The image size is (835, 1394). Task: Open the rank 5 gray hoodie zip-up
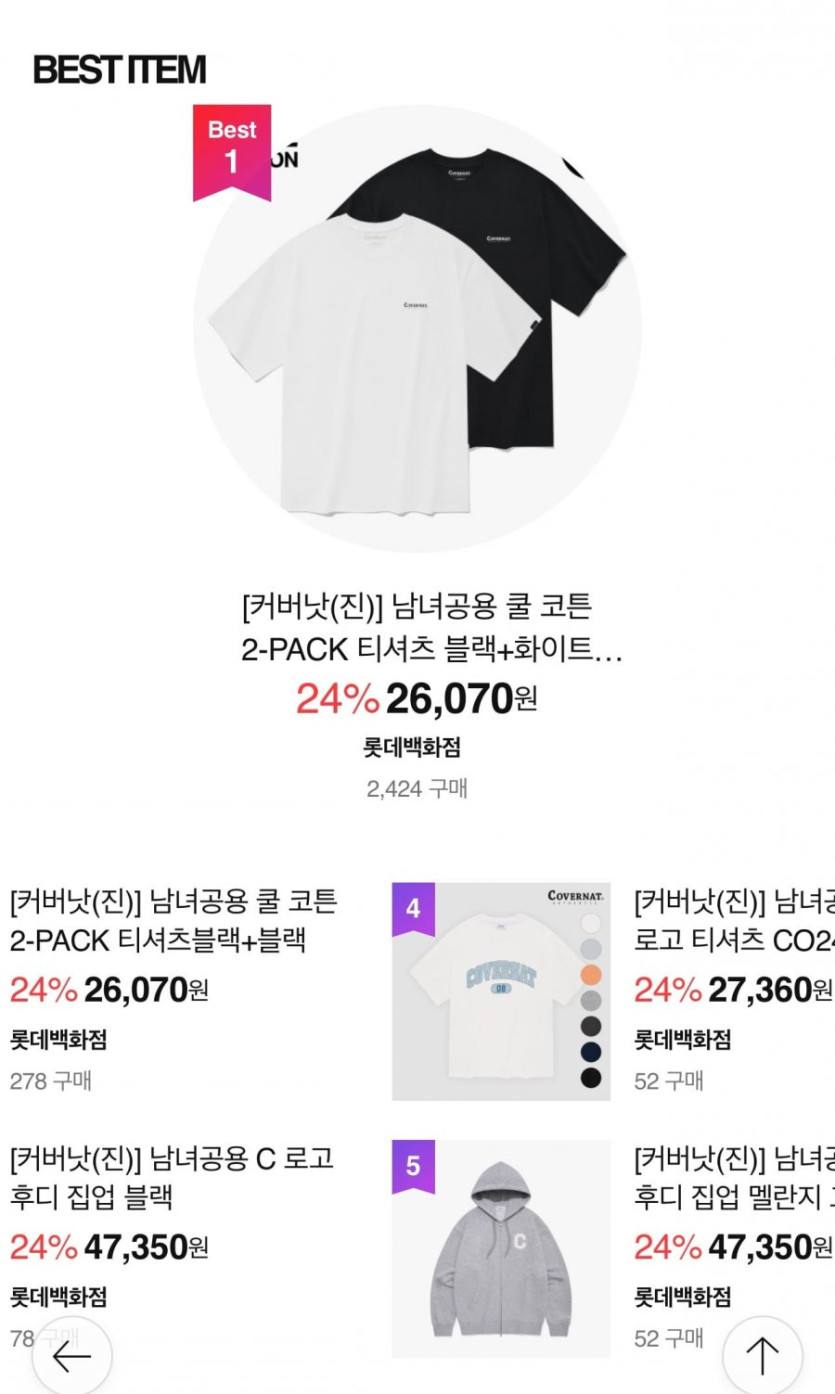[500, 1250]
